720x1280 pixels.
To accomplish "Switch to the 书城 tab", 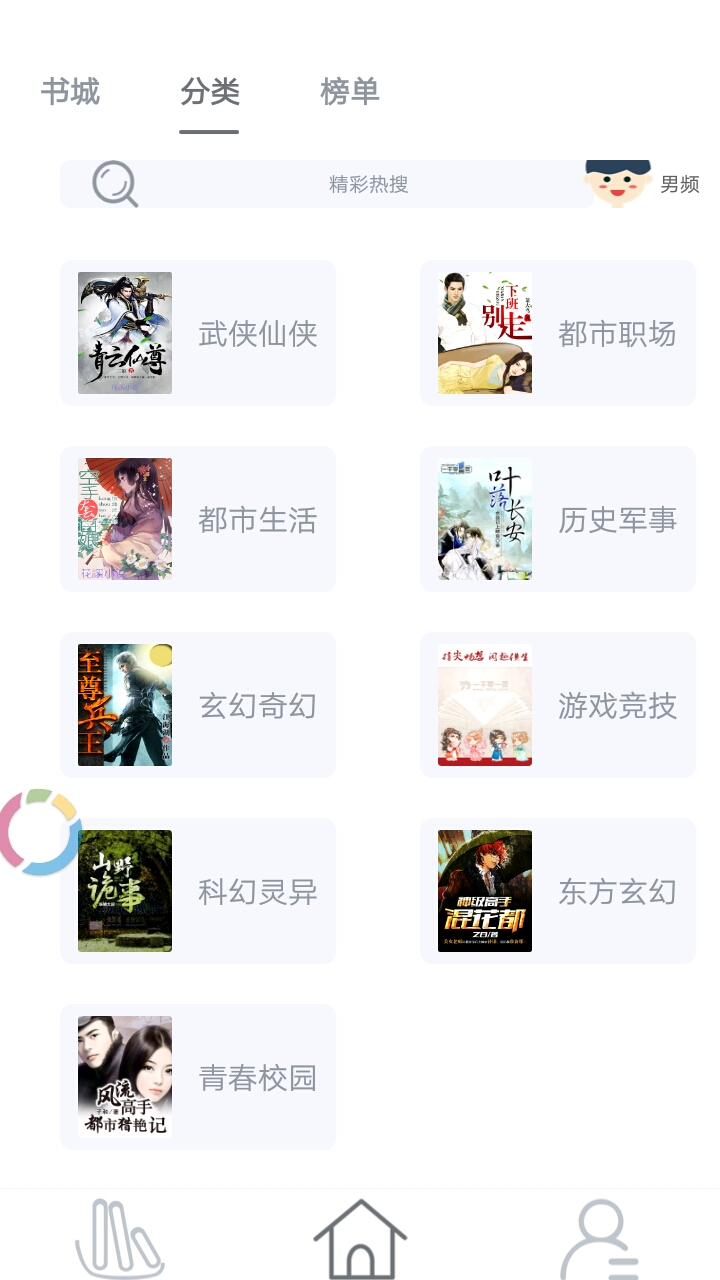I will pyautogui.click(x=70, y=92).
